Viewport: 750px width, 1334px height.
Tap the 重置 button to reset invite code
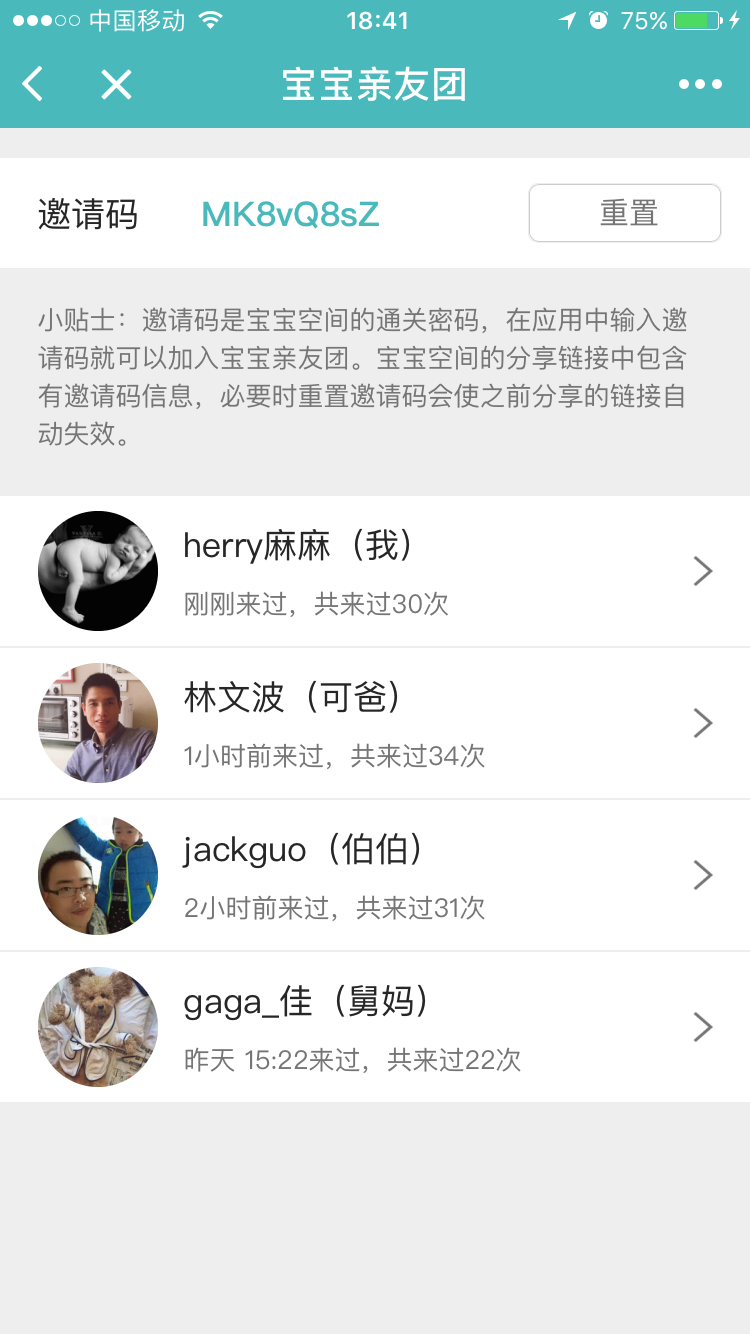(624, 213)
